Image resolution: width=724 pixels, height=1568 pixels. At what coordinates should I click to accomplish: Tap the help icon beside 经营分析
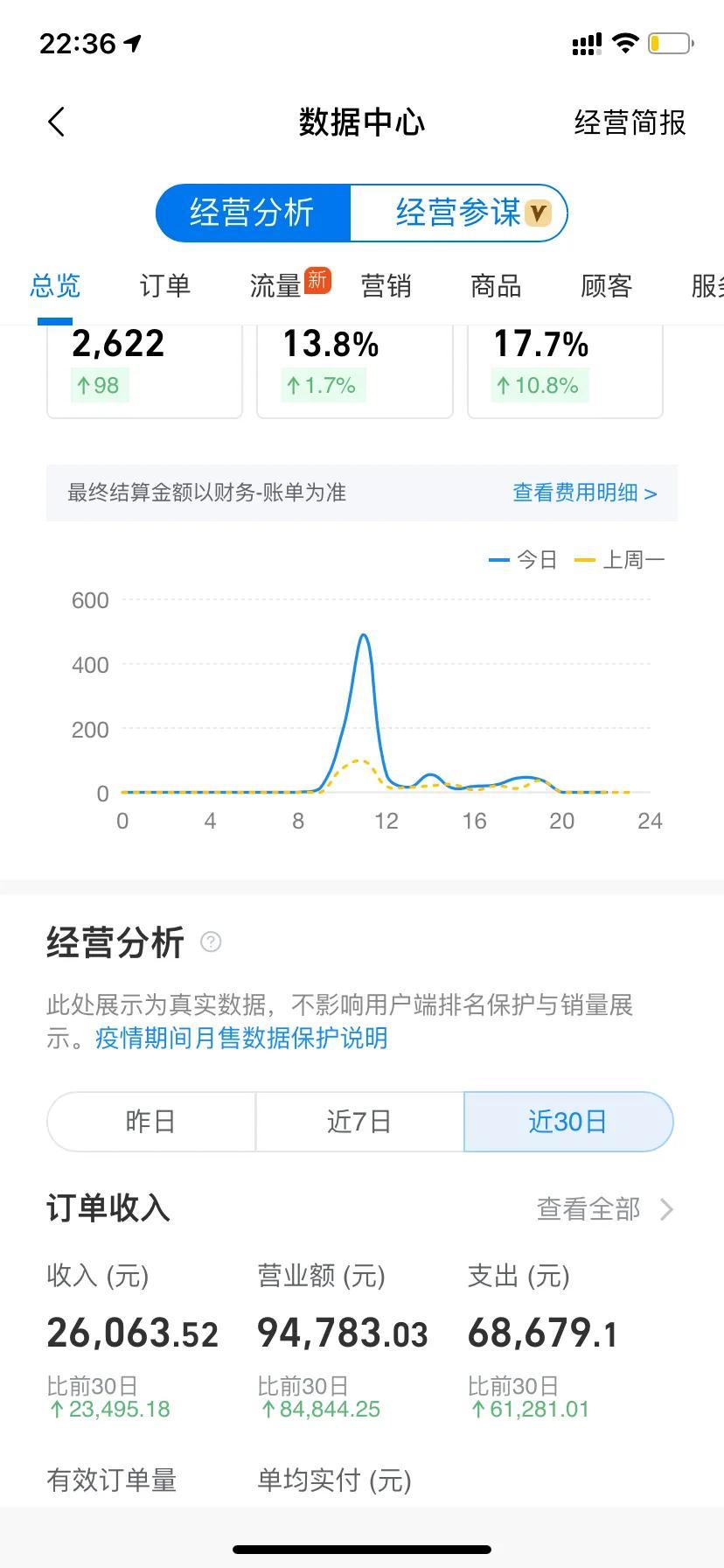point(211,941)
